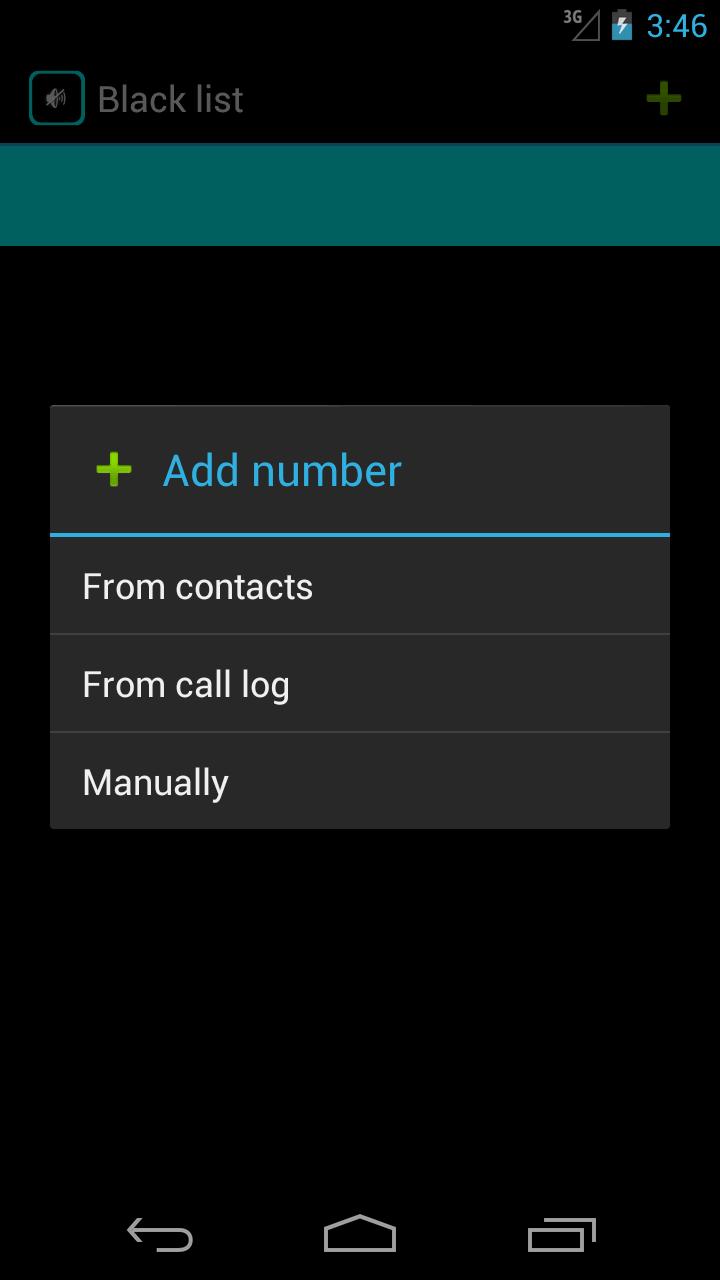
Task: Open Recent Apps with the rightmost navigation icon
Action: click(560, 1236)
